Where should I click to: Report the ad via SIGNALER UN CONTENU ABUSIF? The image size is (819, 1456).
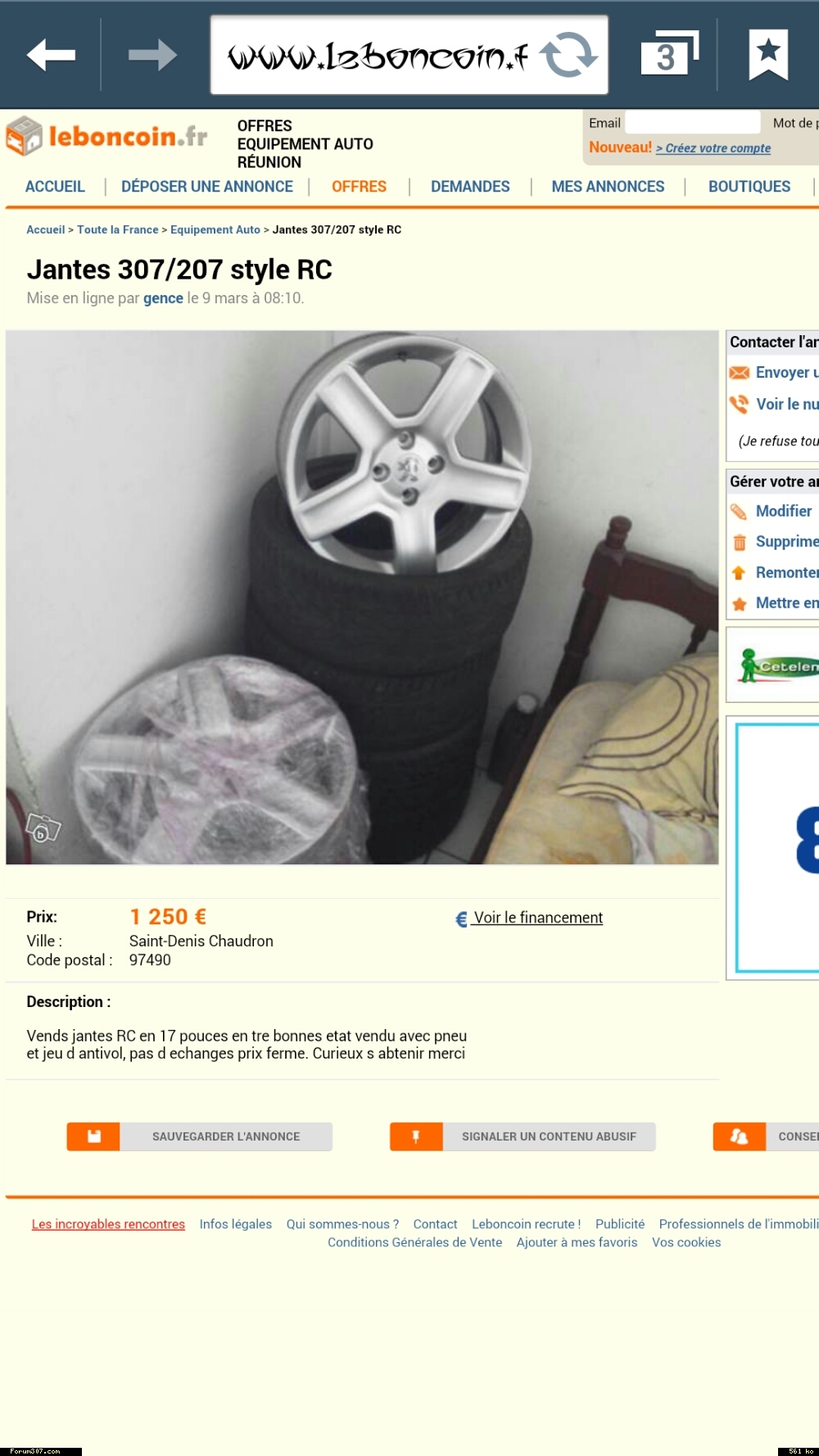pos(523,1136)
